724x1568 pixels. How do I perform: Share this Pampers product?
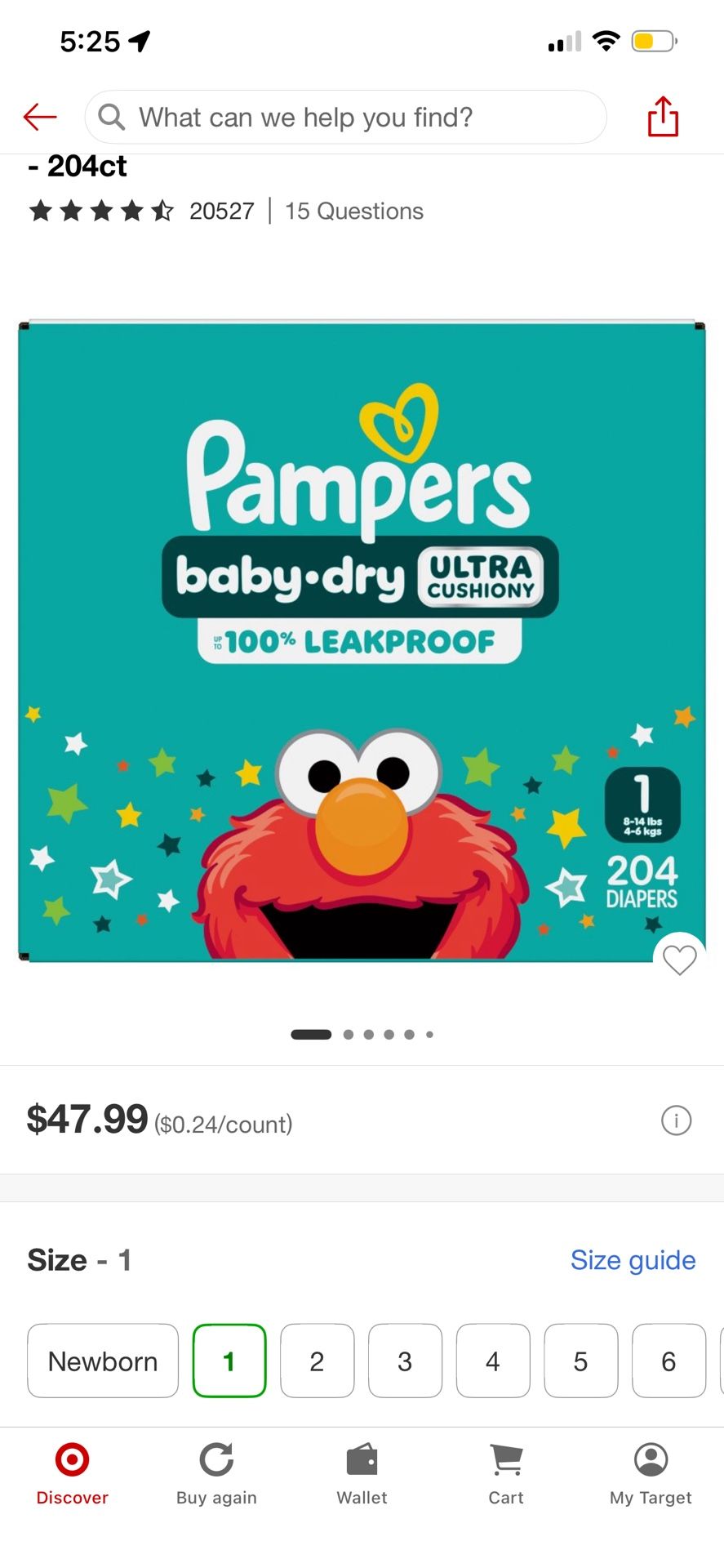coord(663,117)
